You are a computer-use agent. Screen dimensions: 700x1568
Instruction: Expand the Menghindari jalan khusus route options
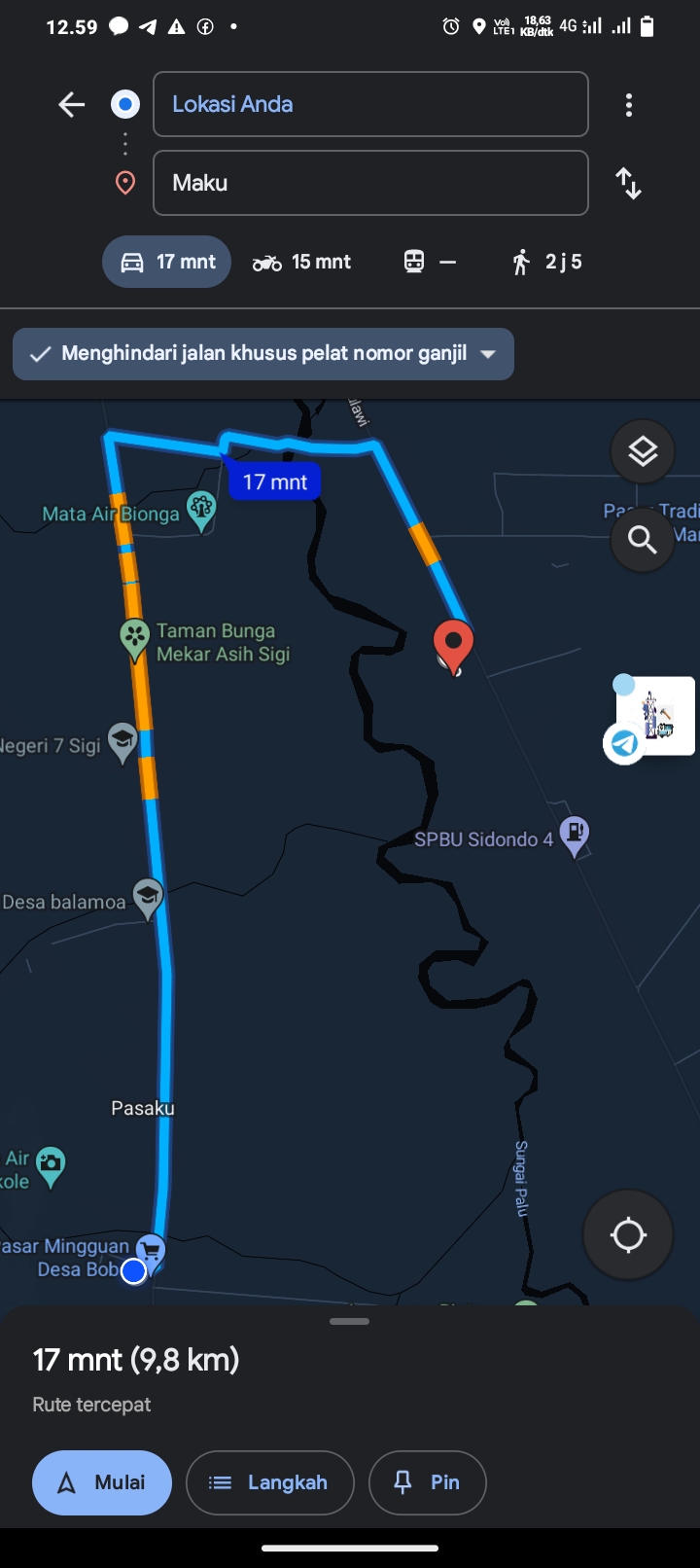(263, 354)
